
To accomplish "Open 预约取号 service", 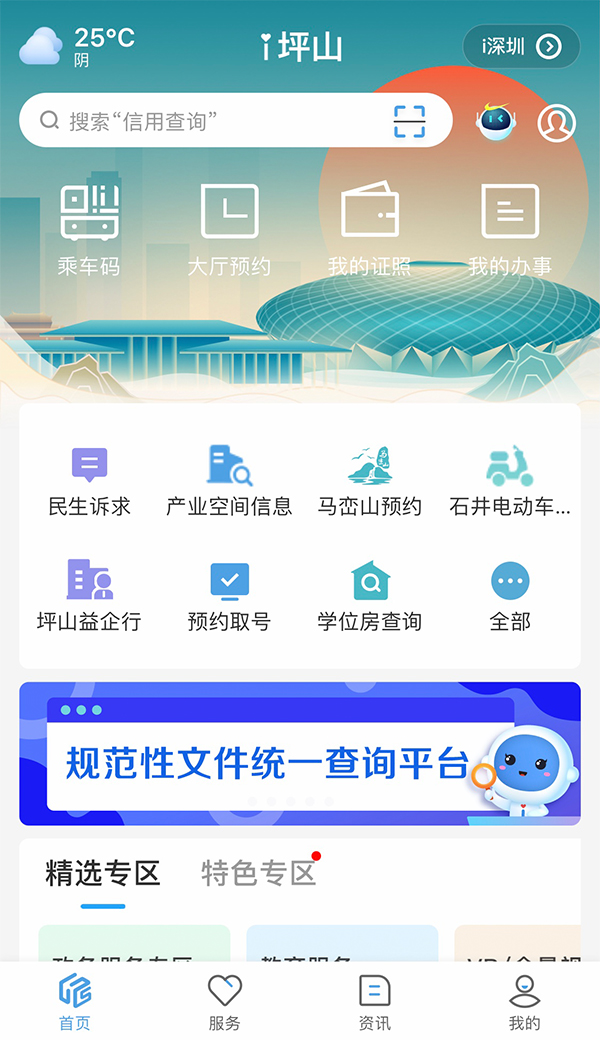I will (229, 596).
